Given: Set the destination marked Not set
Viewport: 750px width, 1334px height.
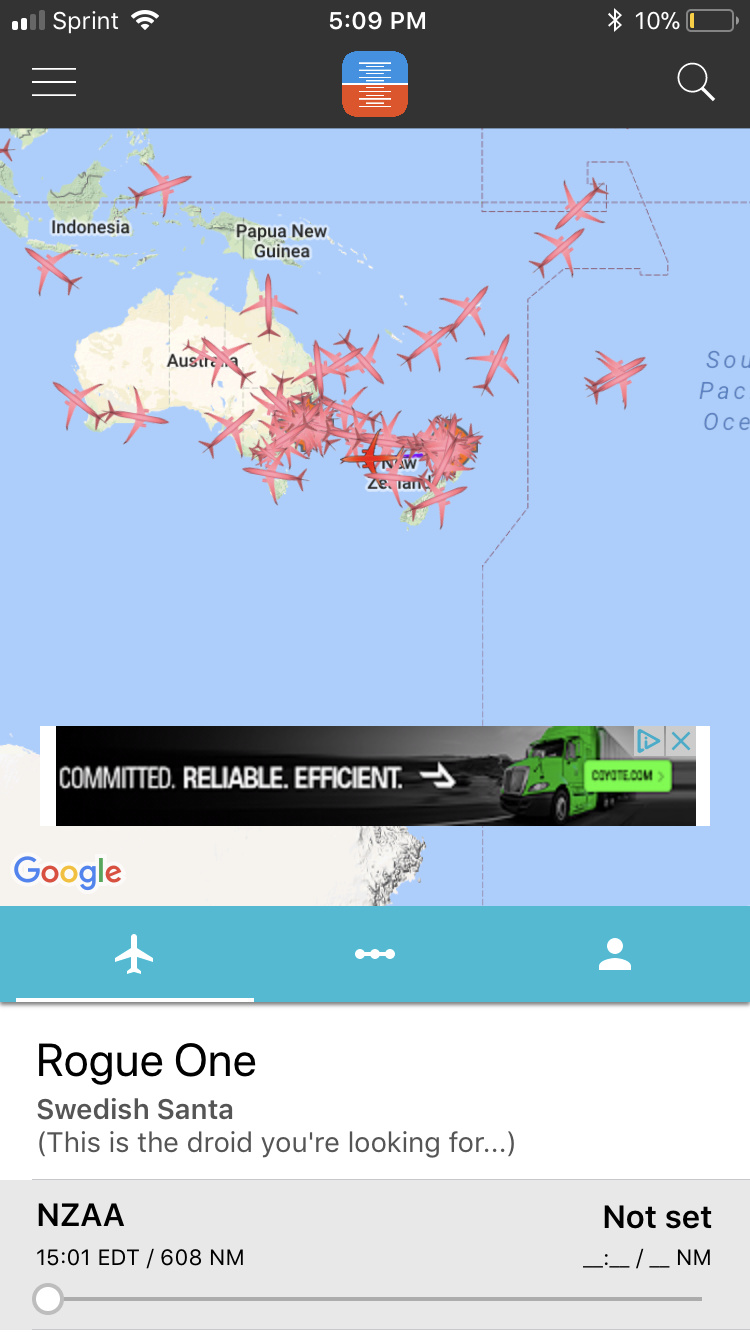Looking at the screenshot, I should (x=656, y=1217).
